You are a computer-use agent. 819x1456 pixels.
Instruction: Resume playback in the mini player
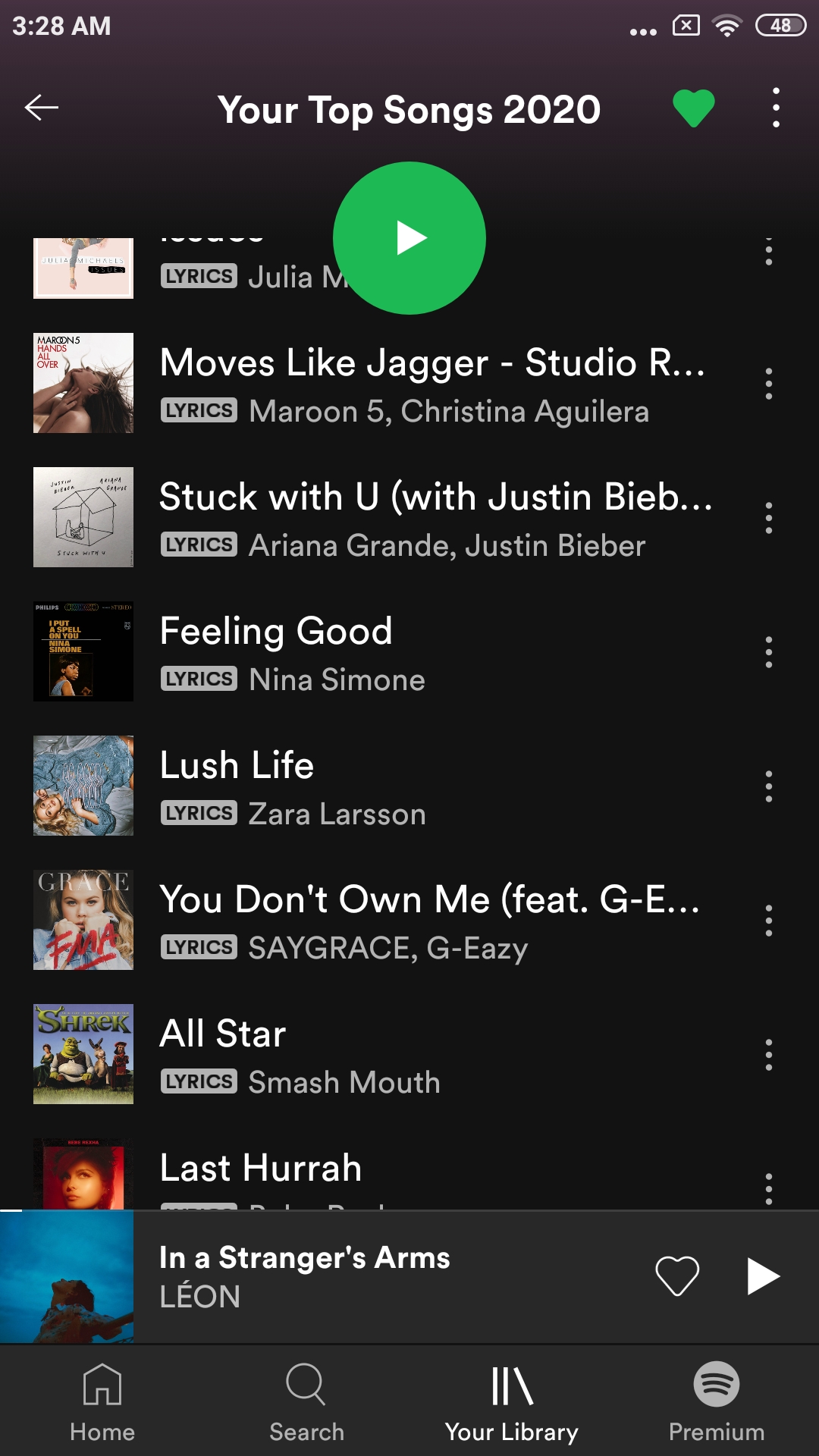coord(763,1276)
